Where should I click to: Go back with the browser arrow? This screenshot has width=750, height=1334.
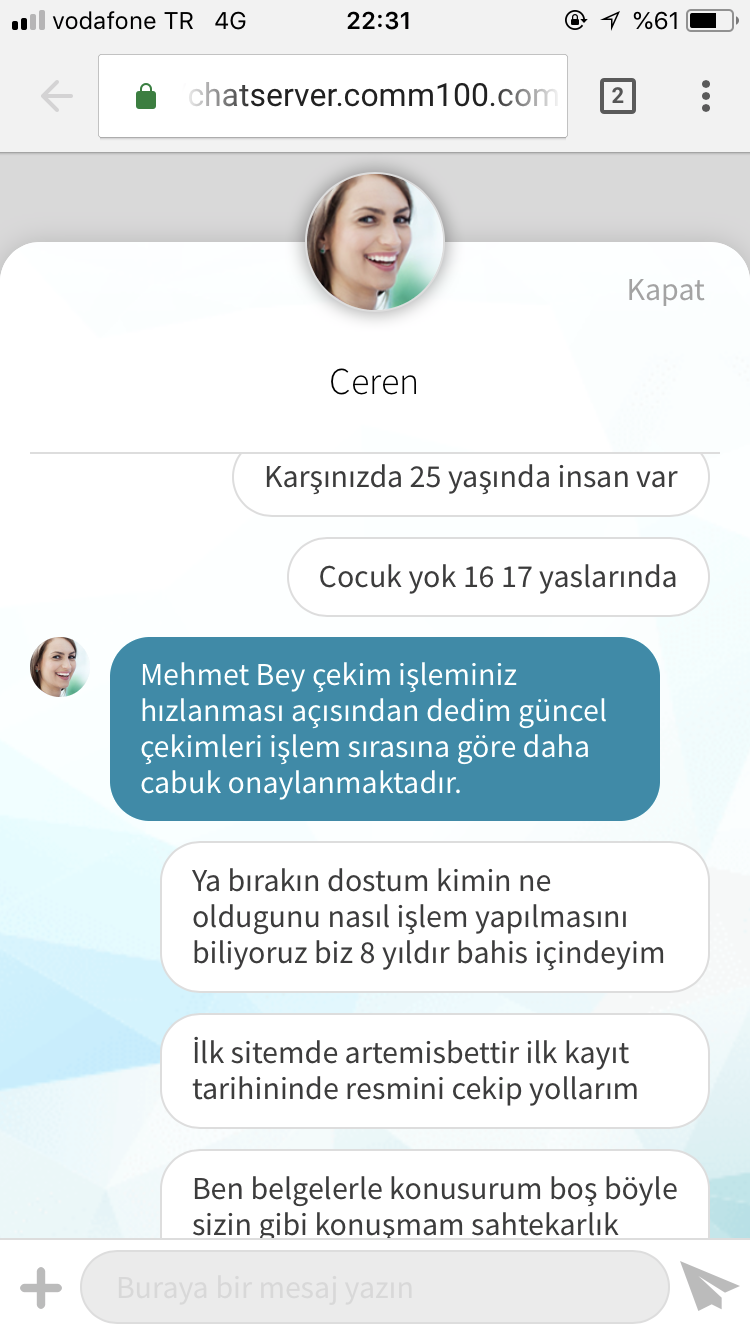click(x=57, y=96)
